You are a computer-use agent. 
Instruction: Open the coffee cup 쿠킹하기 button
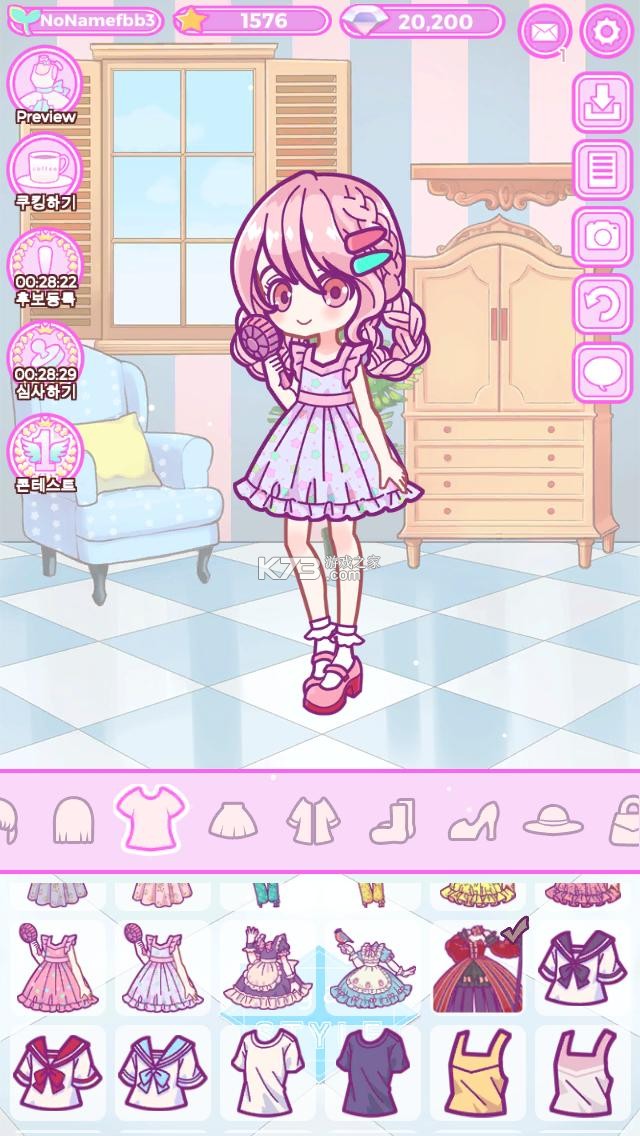(x=46, y=168)
